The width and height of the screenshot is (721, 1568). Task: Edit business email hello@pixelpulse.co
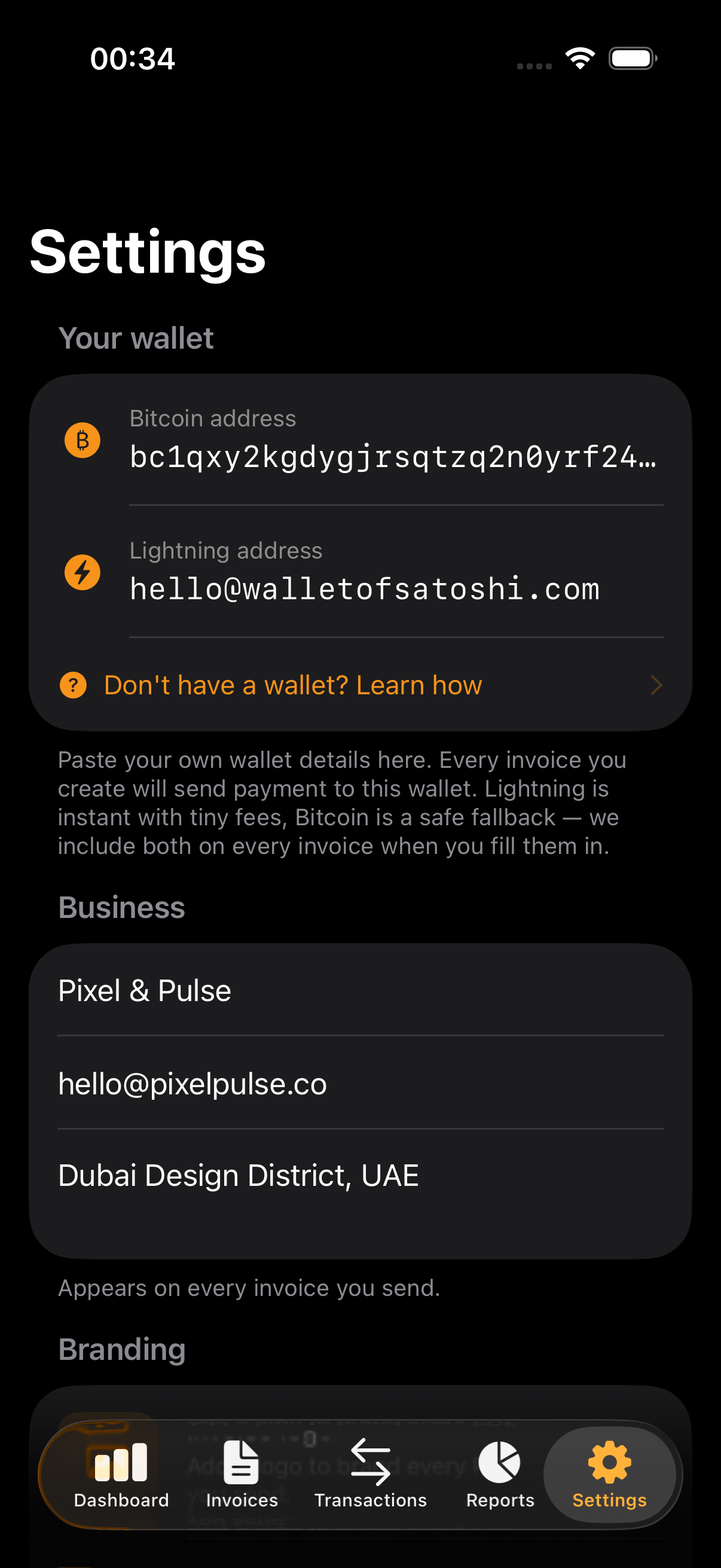pyautogui.click(x=360, y=1084)
